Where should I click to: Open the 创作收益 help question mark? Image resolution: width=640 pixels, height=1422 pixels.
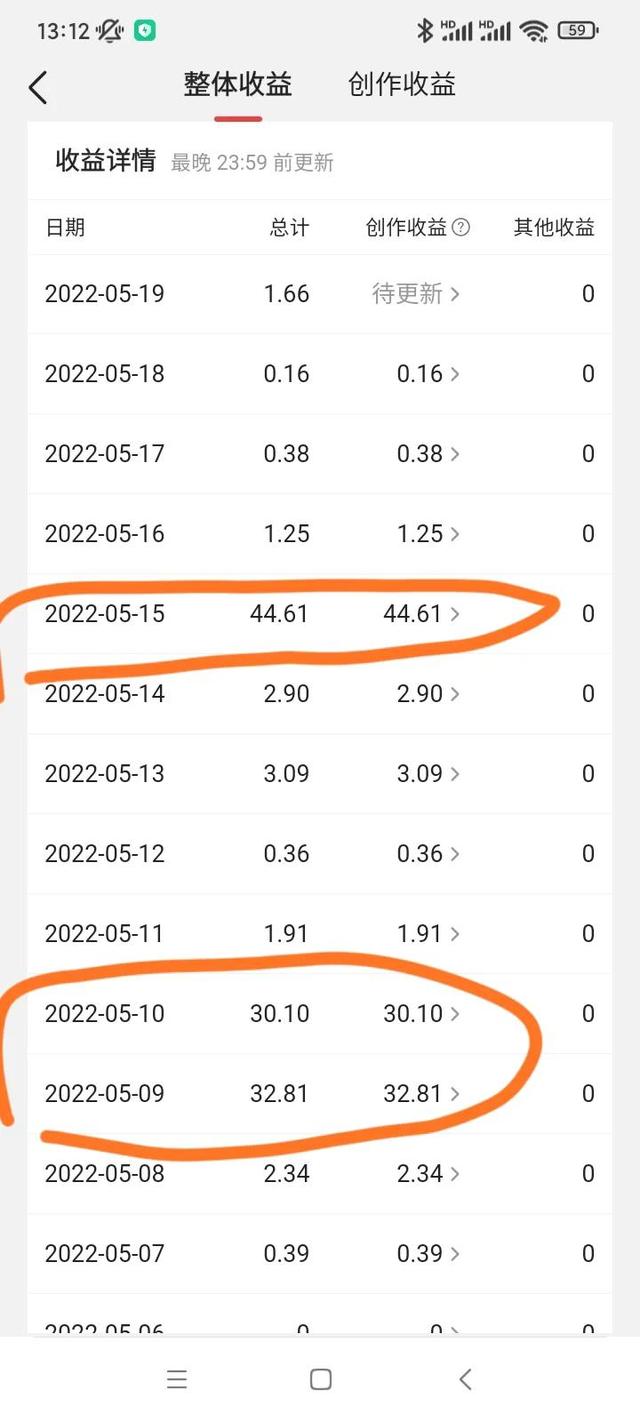(461, 228)
